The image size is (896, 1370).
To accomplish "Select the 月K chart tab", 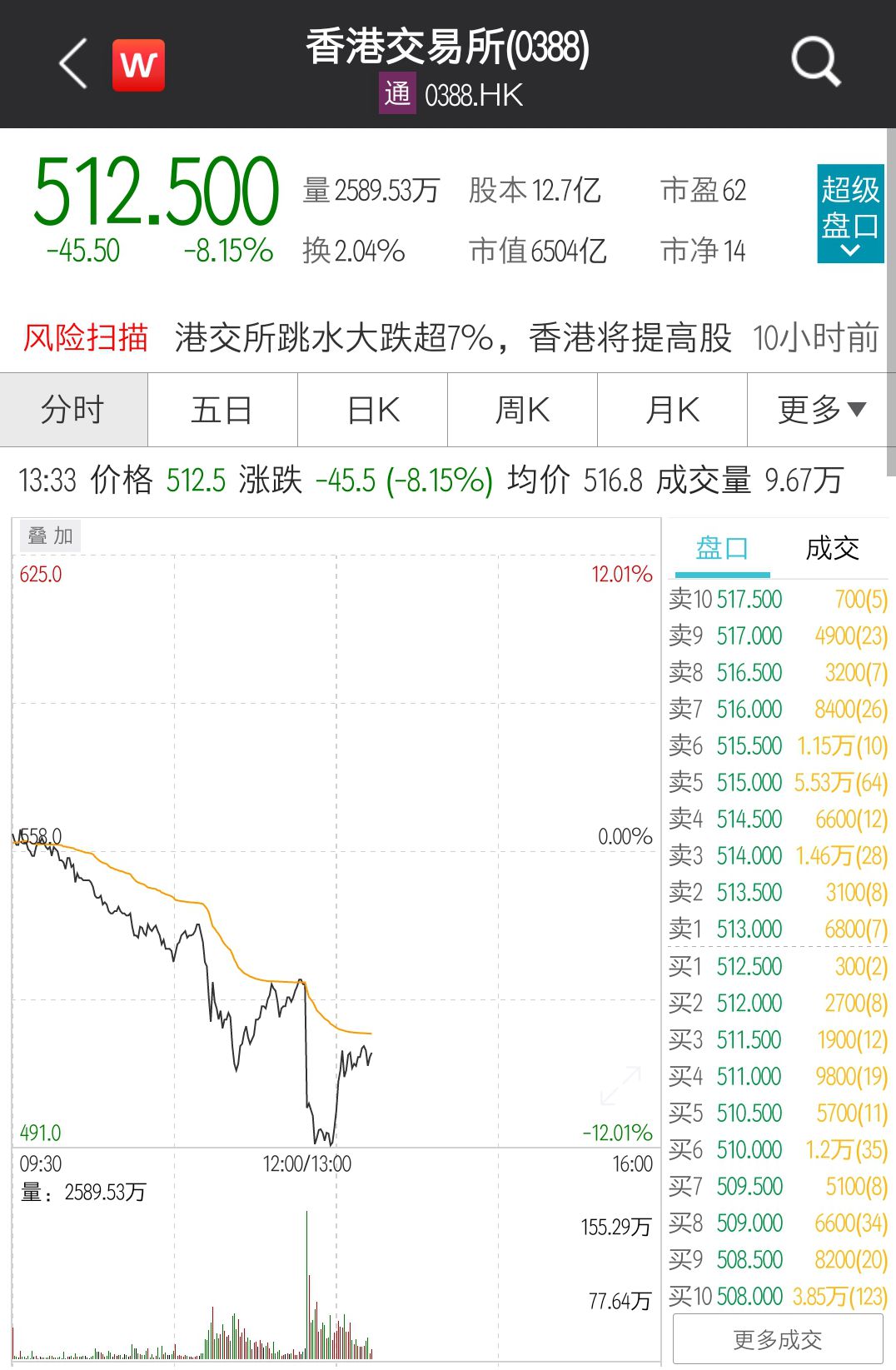I will coord(672,410).
